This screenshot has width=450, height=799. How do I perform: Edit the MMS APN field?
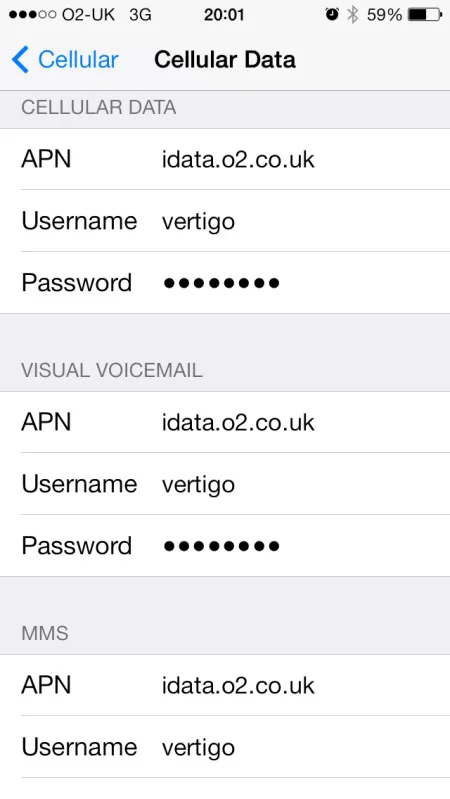pyautogui.click(x=225, y=685)
